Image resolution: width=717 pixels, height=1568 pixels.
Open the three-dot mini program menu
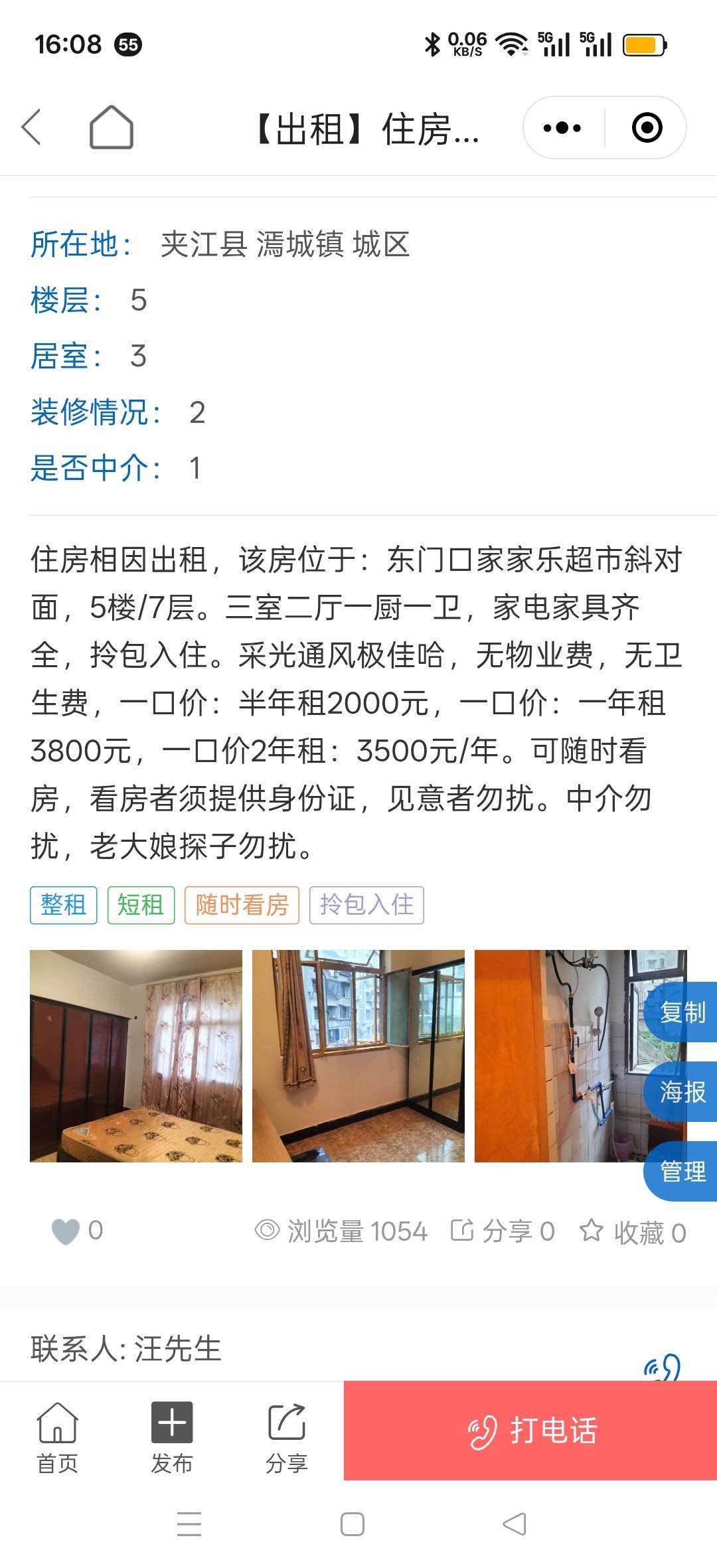[x=562, y=127]
